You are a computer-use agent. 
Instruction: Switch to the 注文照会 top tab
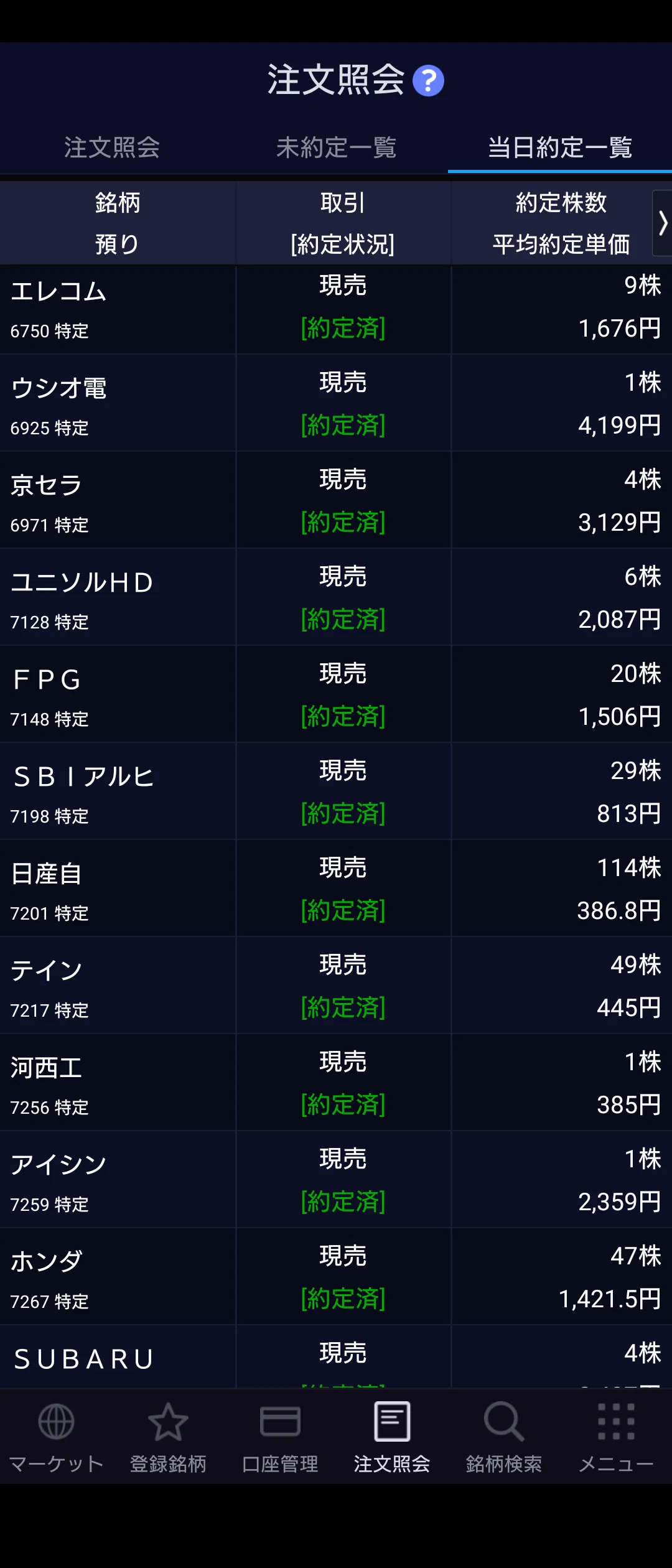[112, 147]
